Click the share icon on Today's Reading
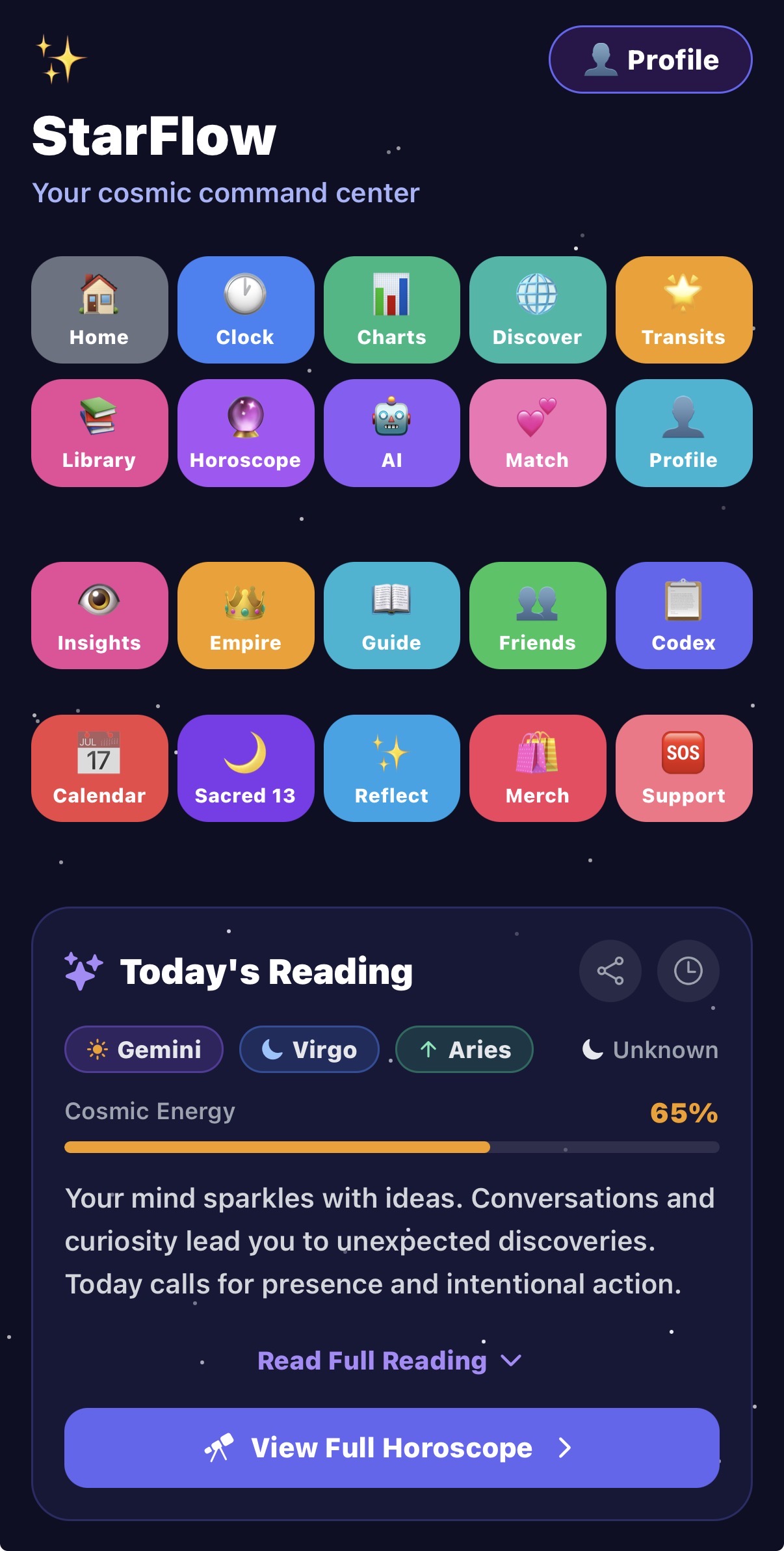This screenshot has width=784, height=1551. click(610, 970)
